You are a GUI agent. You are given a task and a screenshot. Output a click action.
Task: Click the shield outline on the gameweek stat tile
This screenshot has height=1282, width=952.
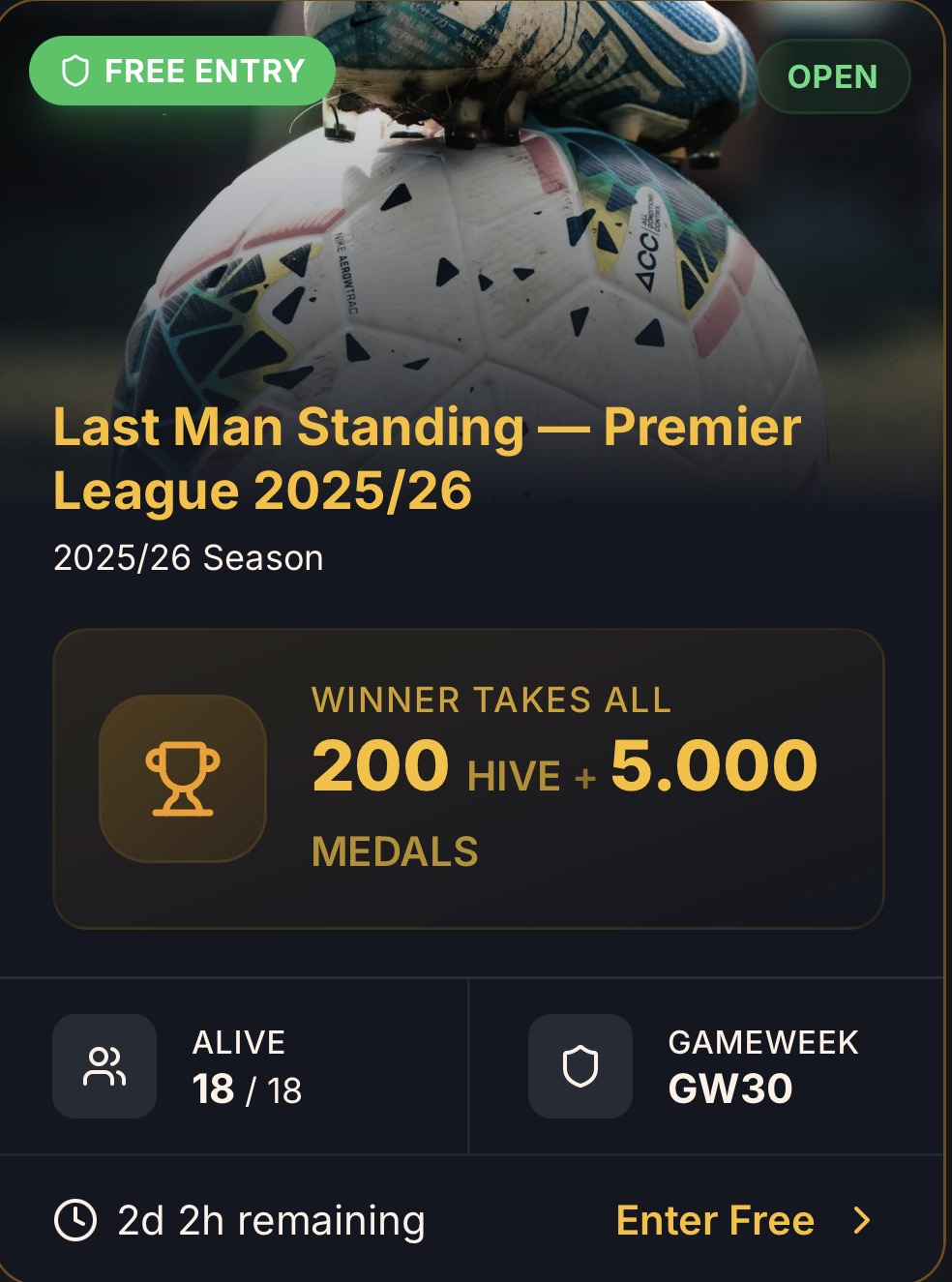coord(579,1065)
